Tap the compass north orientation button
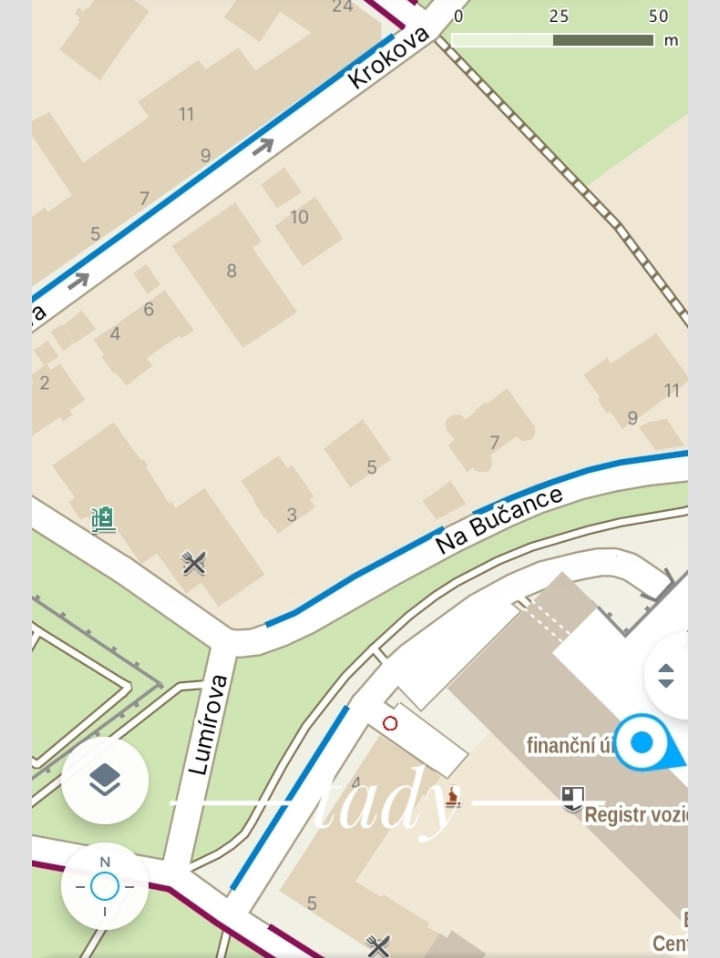 pos(105,886)
